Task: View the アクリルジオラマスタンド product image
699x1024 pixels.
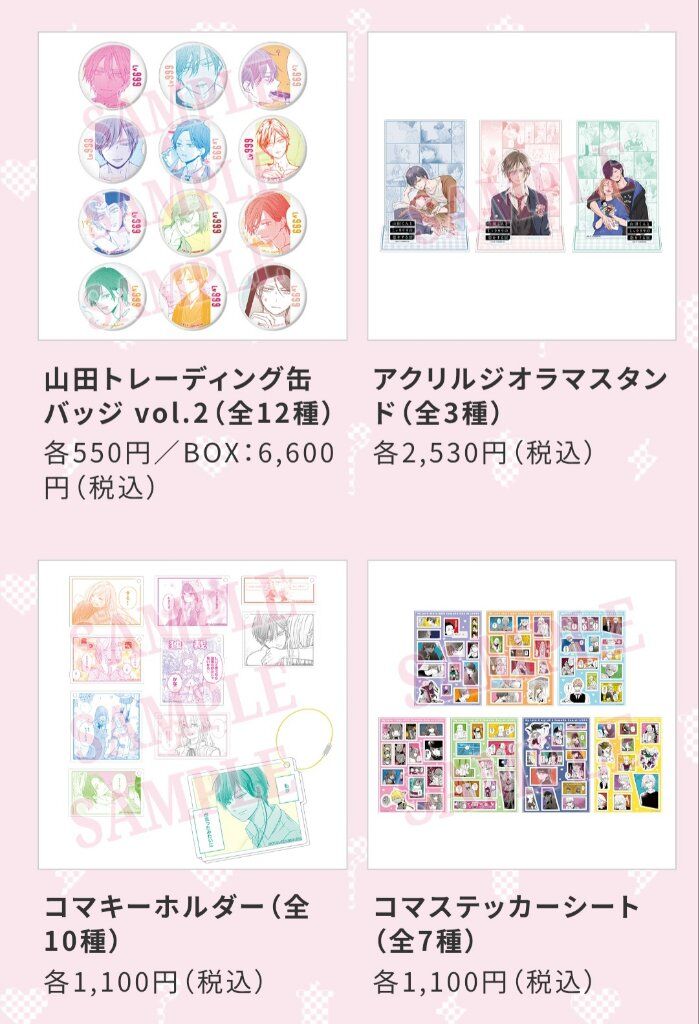Action: tap(521, 187)
